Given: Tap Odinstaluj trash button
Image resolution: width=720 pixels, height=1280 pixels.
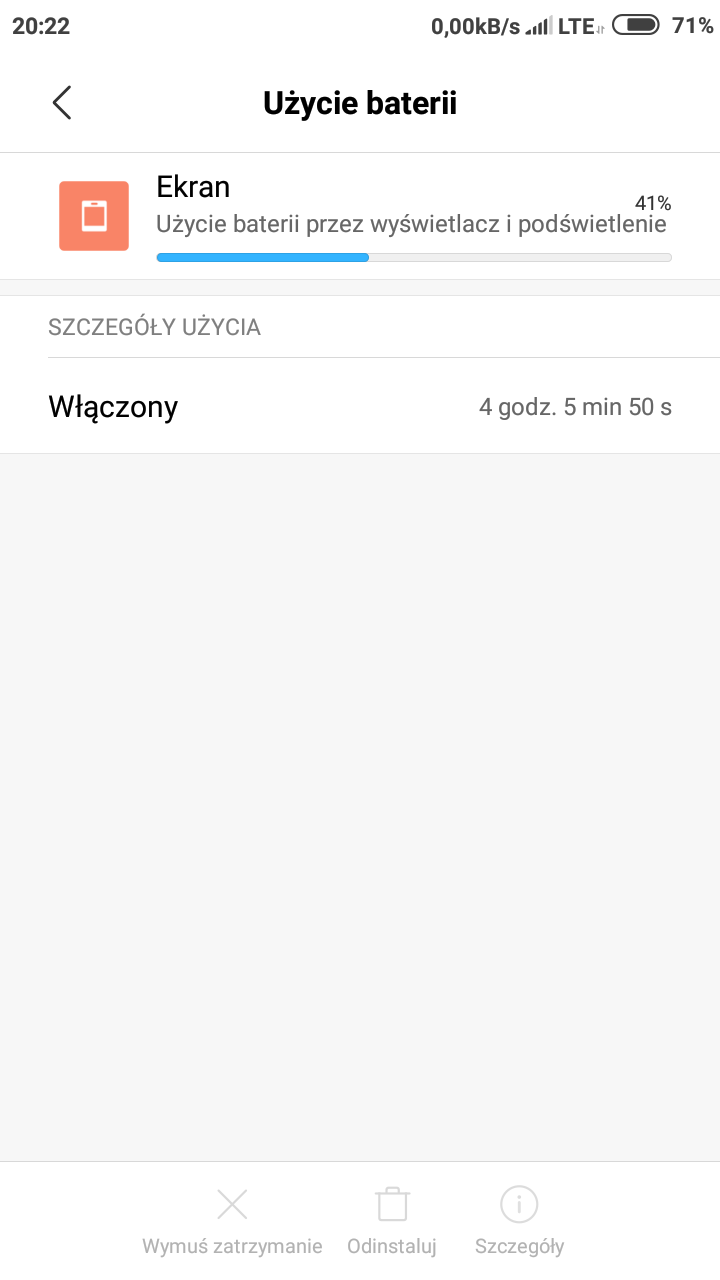Looking at the screenshot, I should (x=392, y=1220).
